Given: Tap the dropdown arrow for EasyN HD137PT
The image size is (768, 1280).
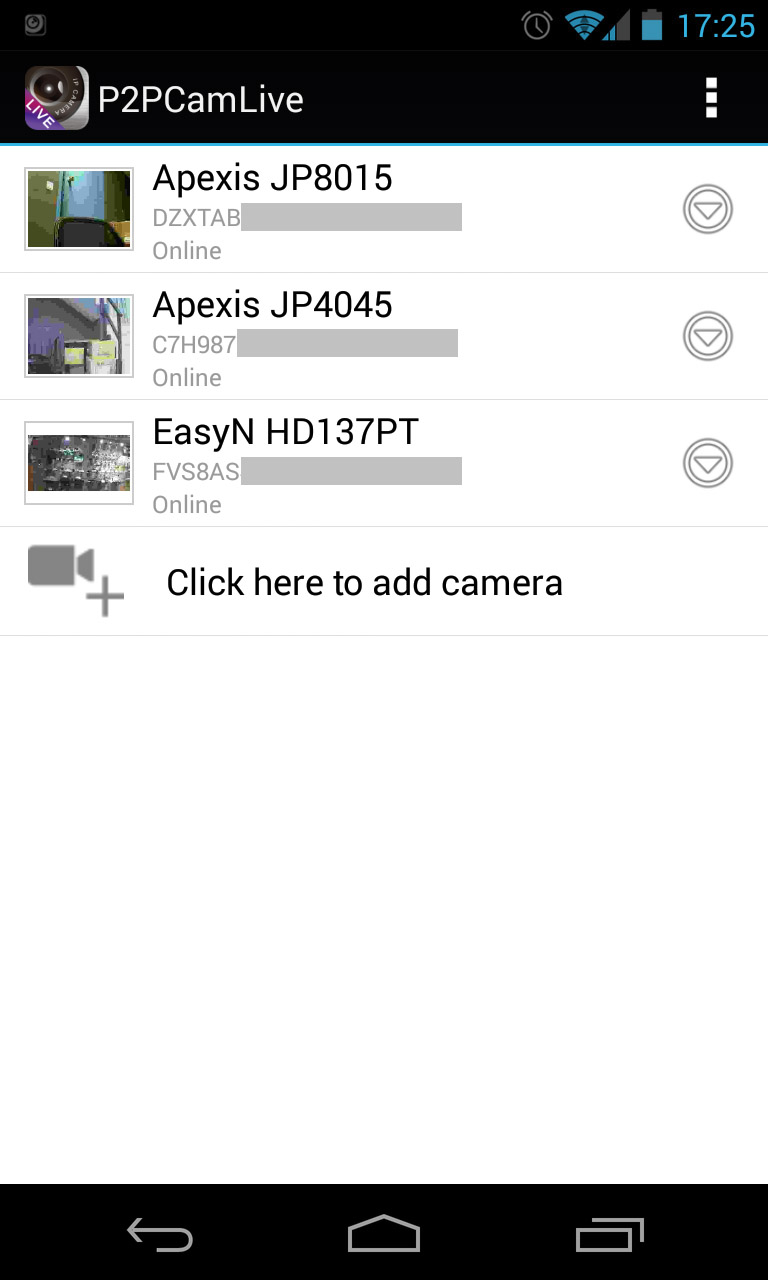Looking at the screenshot, I should point(708,464).
